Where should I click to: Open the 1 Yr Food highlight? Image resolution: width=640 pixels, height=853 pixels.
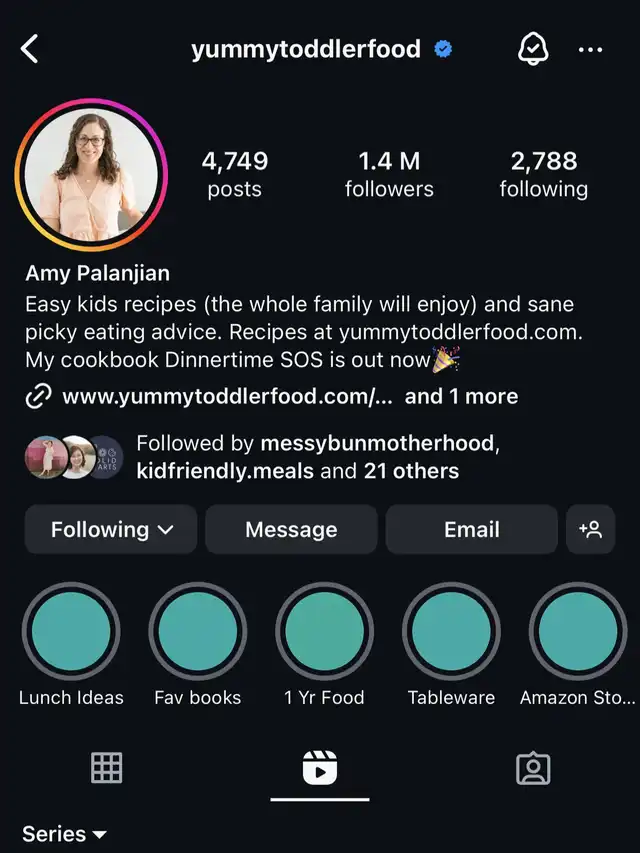[x=324, y=632]
